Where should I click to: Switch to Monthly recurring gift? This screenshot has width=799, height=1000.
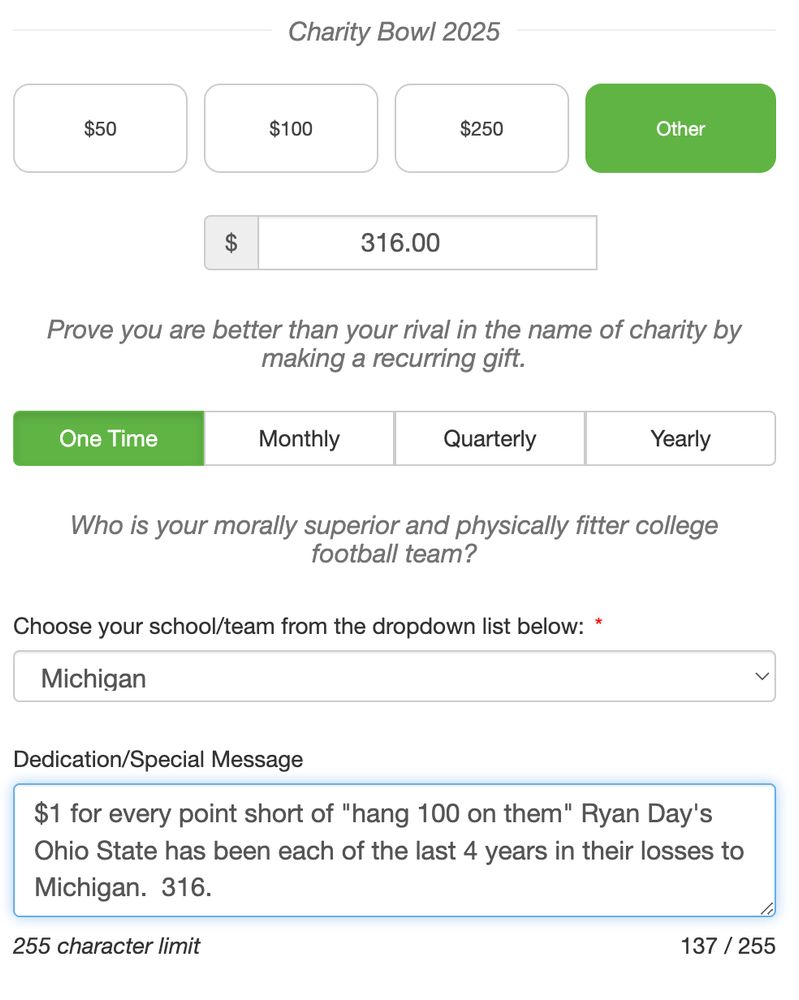298,438
